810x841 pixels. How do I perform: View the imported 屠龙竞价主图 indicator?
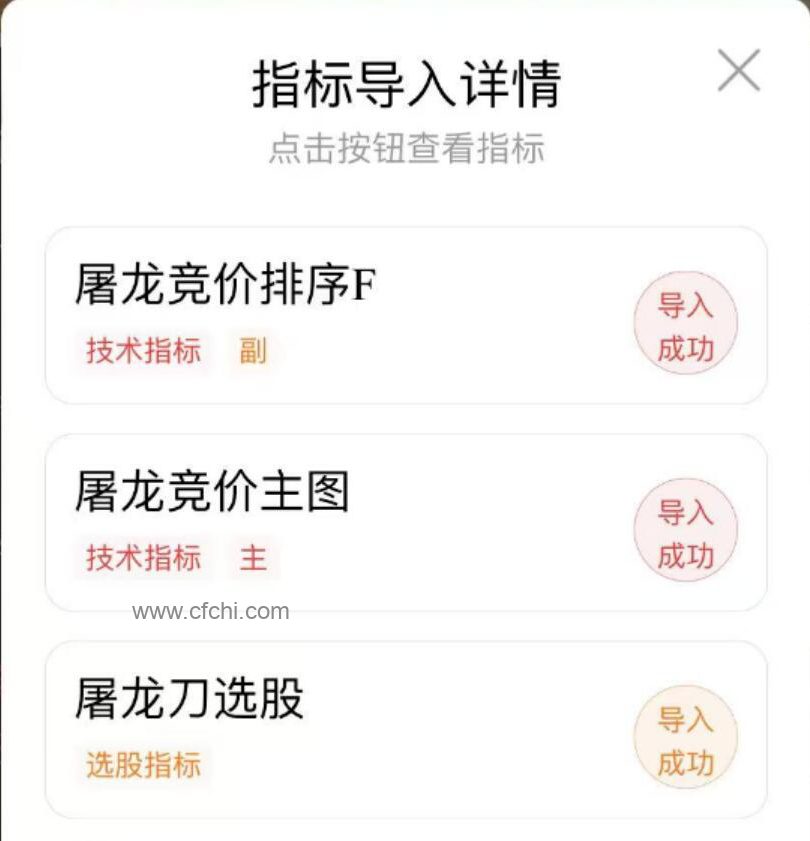pos(685,531)
